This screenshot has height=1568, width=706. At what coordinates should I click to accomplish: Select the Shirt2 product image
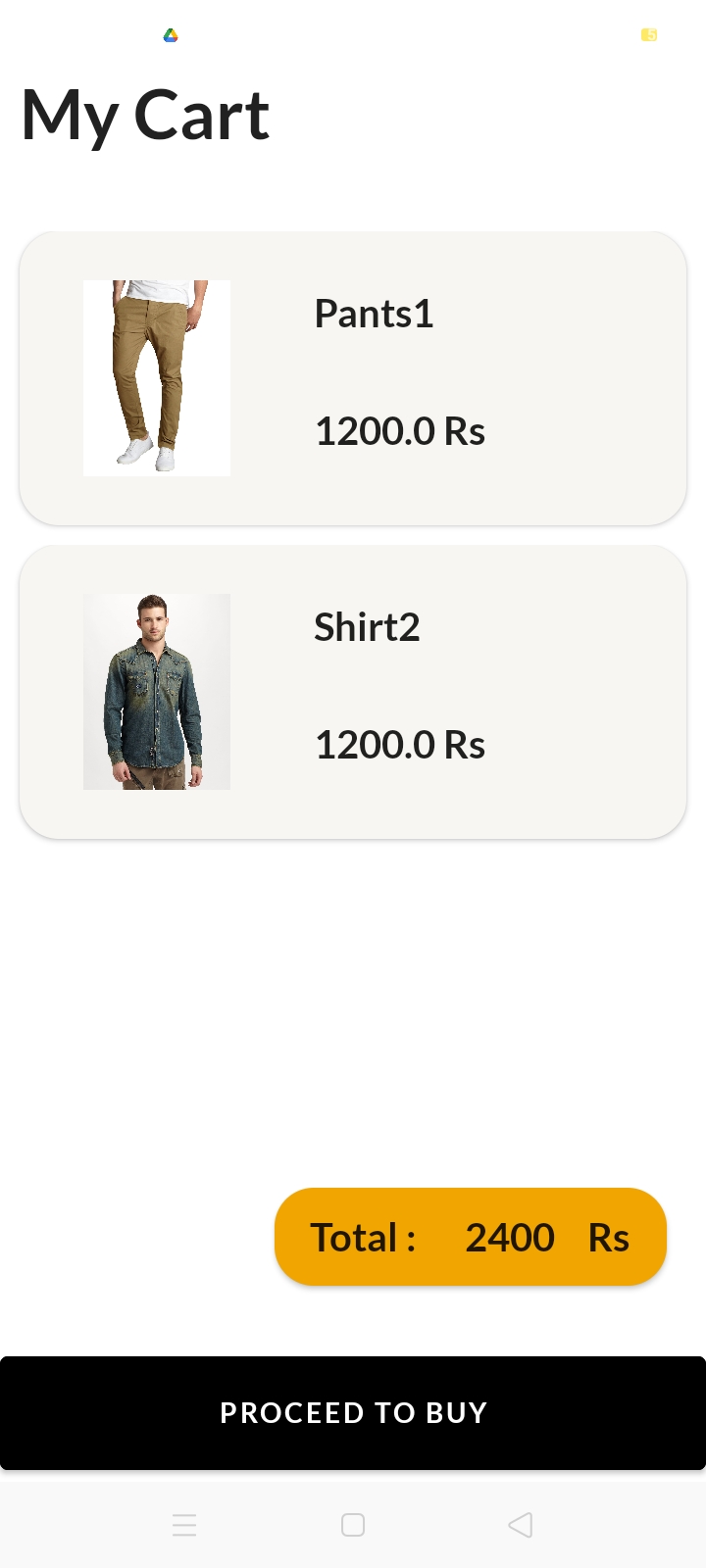click(x=156, y=691)
